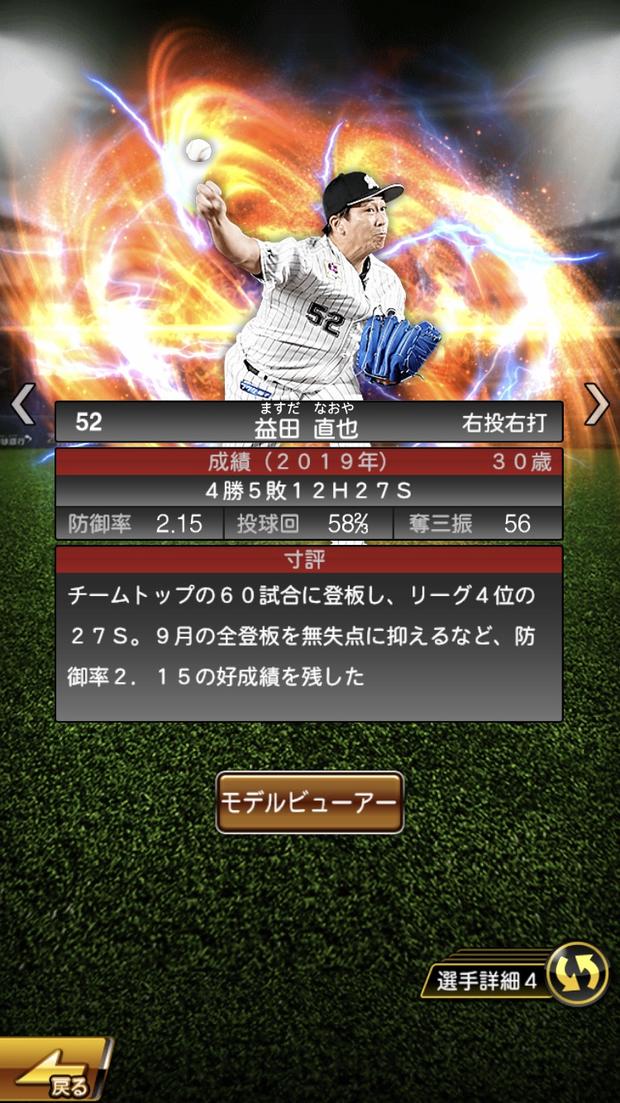Go to the next player with right arrow
The width and height of the screenshot is (620, 1103).
click(597, 404)
